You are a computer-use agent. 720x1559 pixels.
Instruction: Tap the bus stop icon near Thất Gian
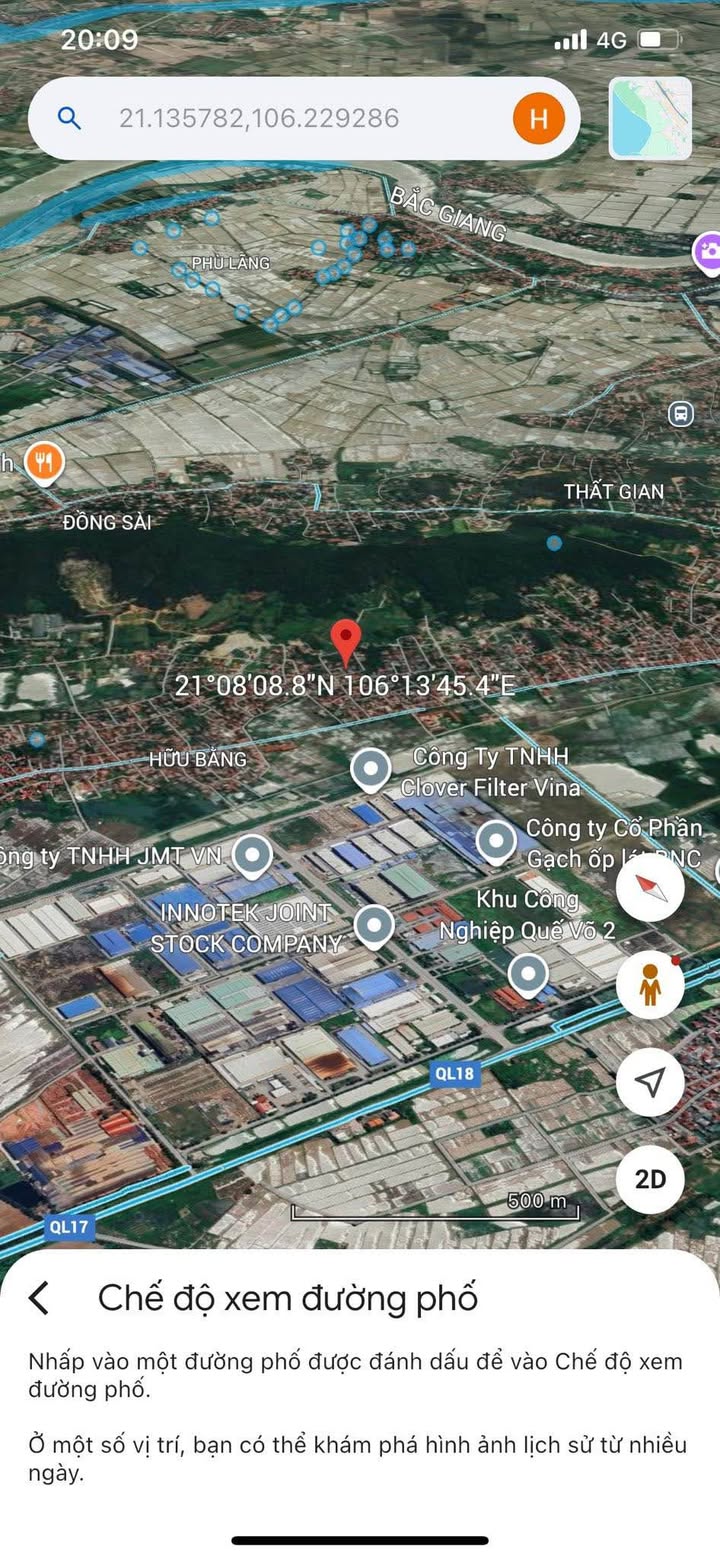tap(681, 413)
